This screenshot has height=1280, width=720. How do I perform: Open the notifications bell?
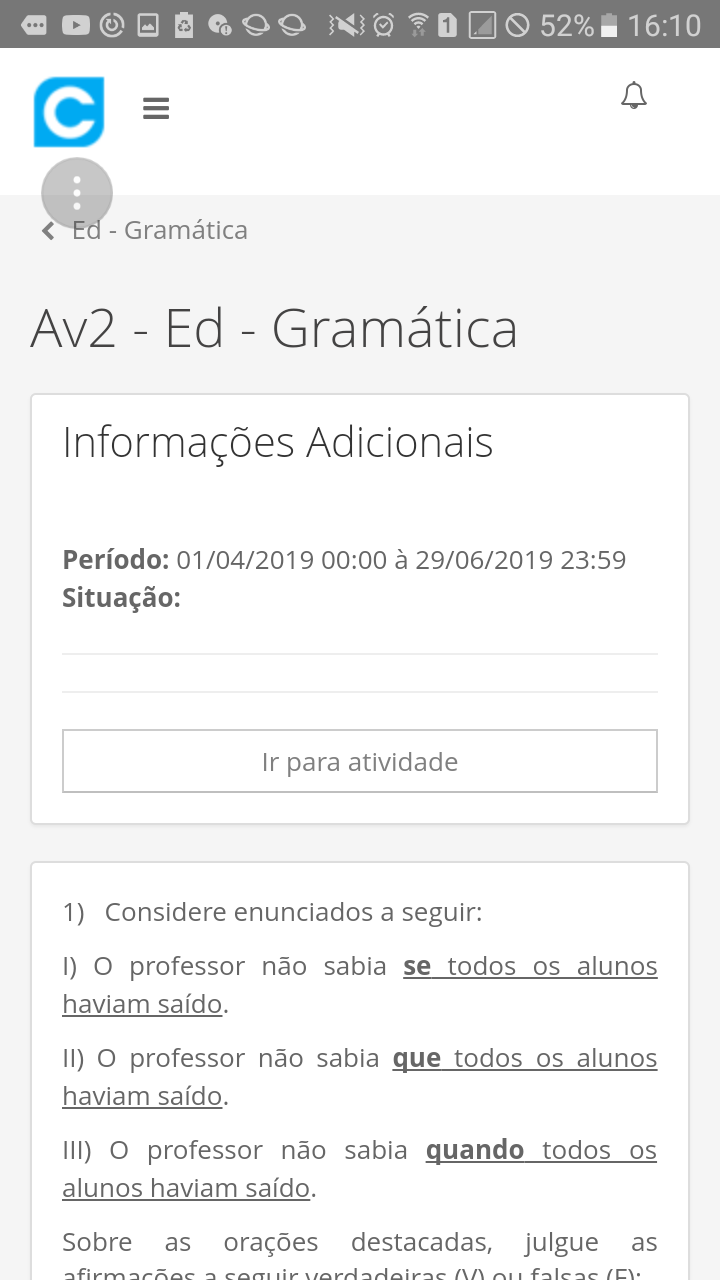pos(634,96)
